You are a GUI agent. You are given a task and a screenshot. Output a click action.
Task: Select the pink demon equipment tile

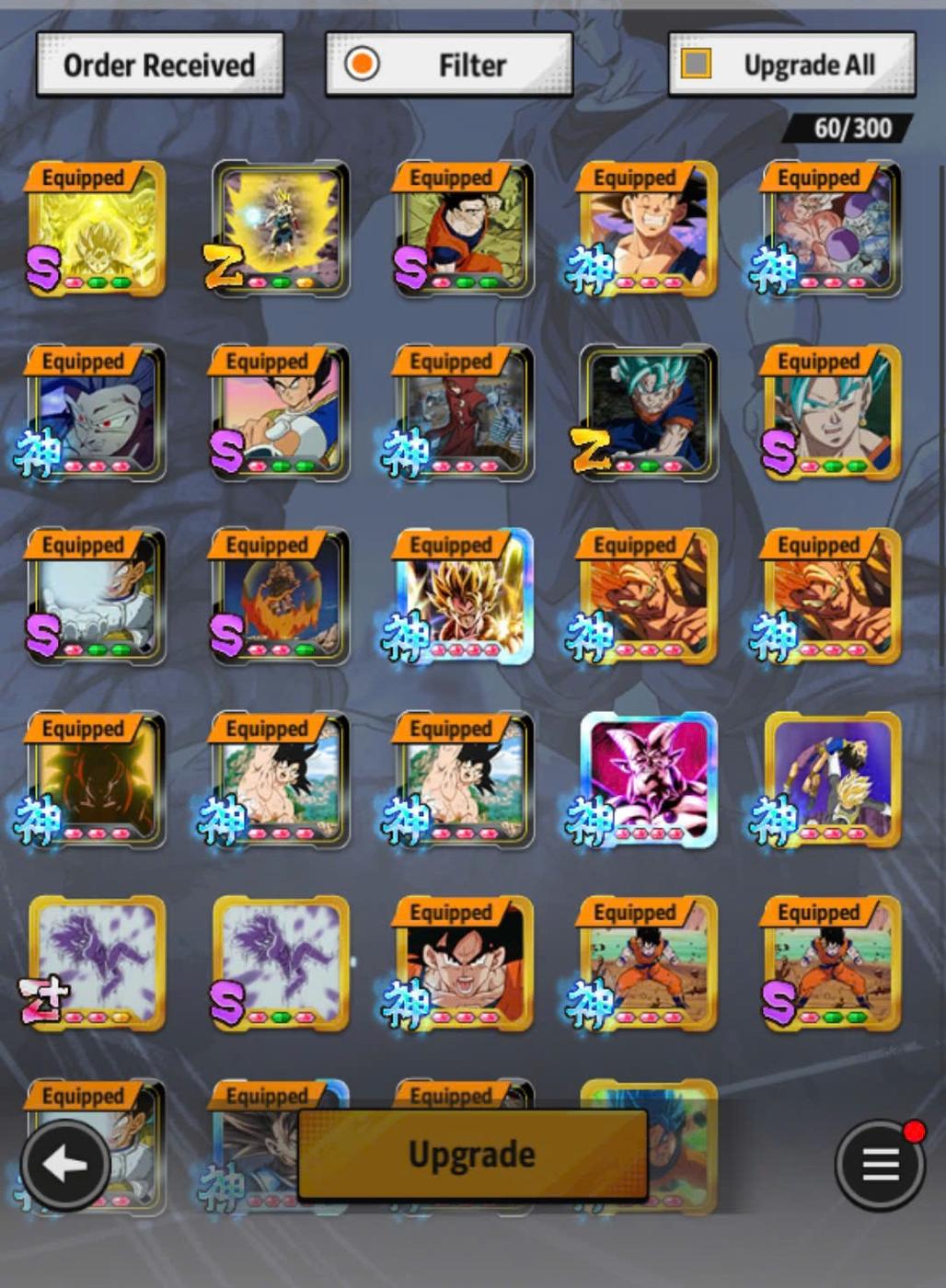(649, 779)
